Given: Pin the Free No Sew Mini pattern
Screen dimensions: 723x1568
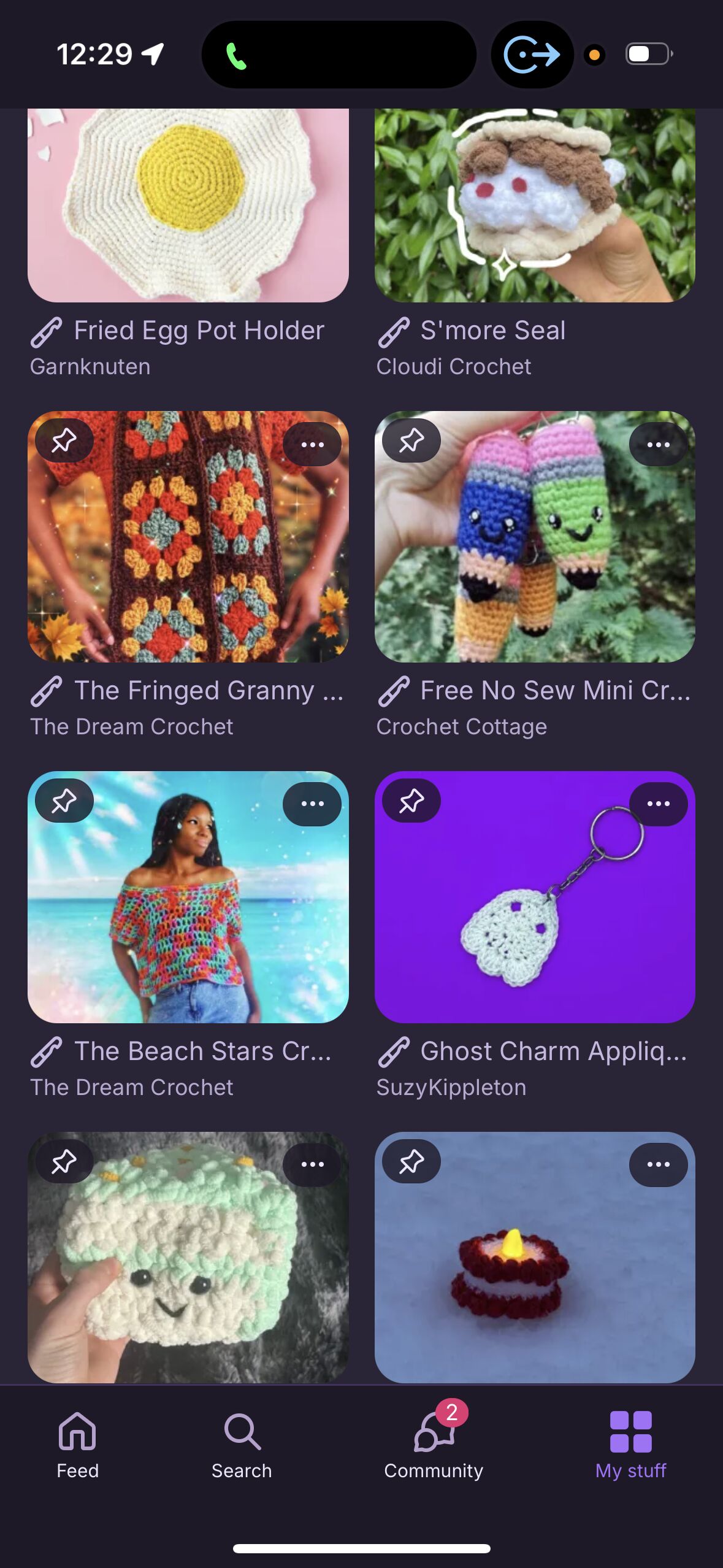Looking at the screenshot, I should [x=411, y=440].
